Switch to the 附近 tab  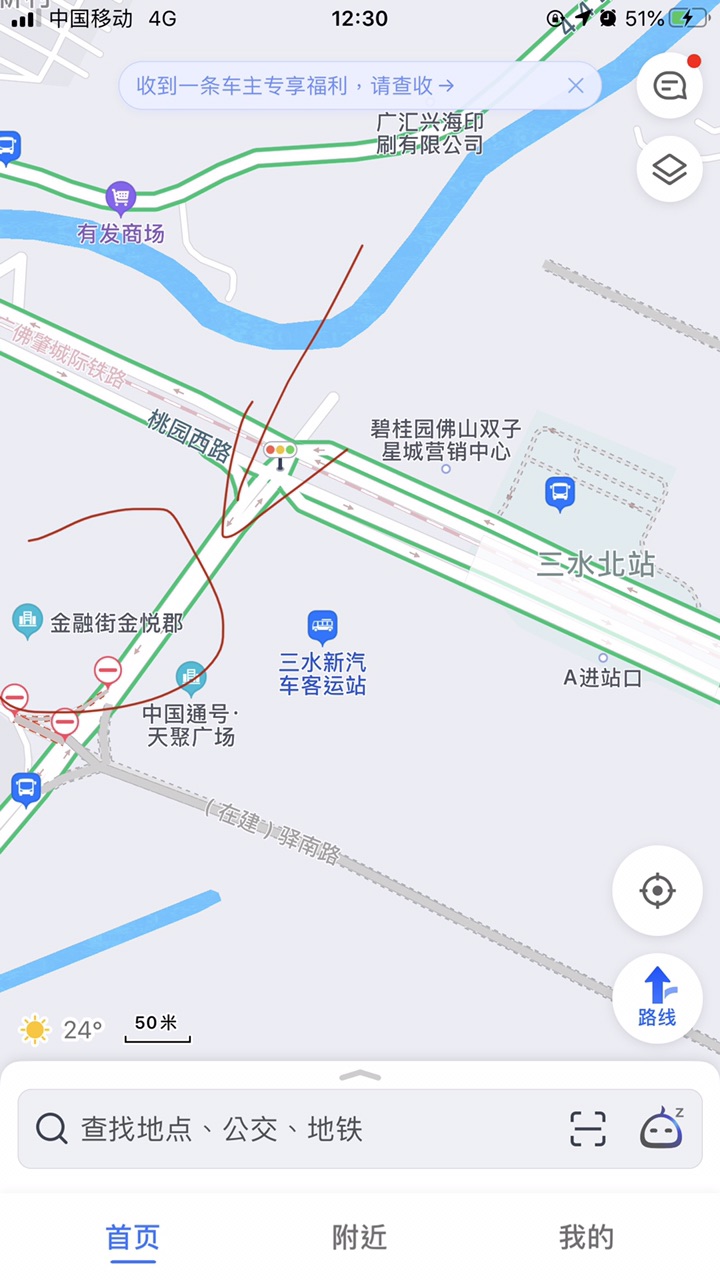click(359, 1237)
